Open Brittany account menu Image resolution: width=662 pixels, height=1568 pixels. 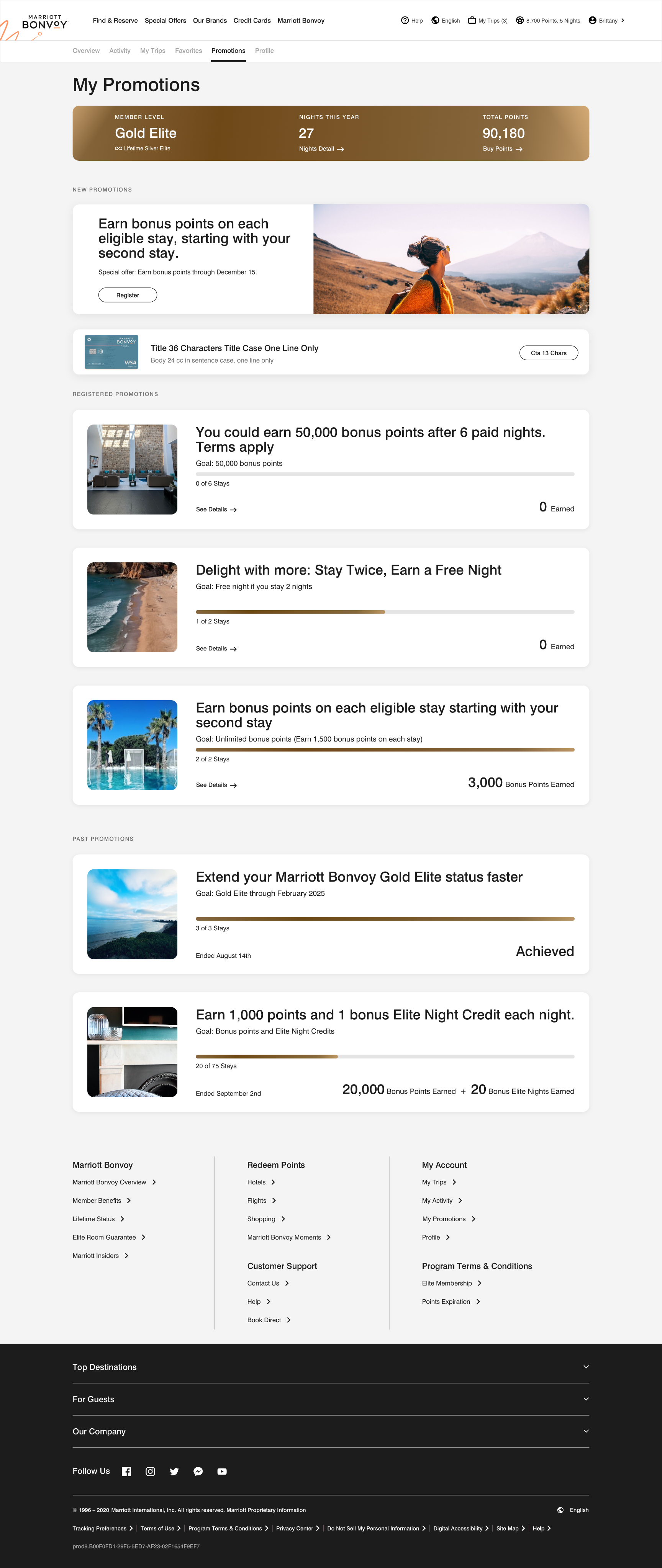click(606, 21)
